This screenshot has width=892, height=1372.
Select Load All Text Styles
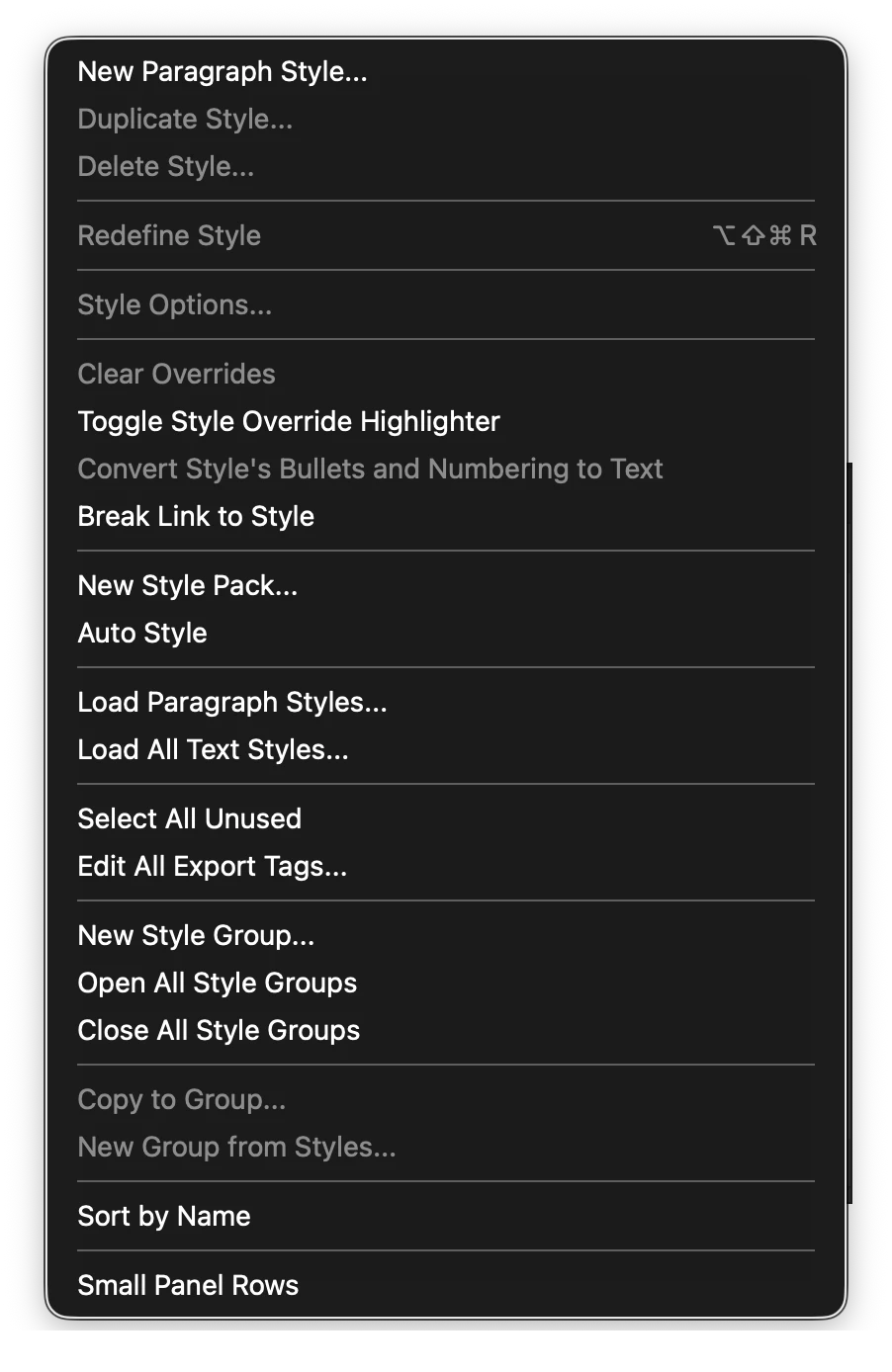click(x=213, y=749)
